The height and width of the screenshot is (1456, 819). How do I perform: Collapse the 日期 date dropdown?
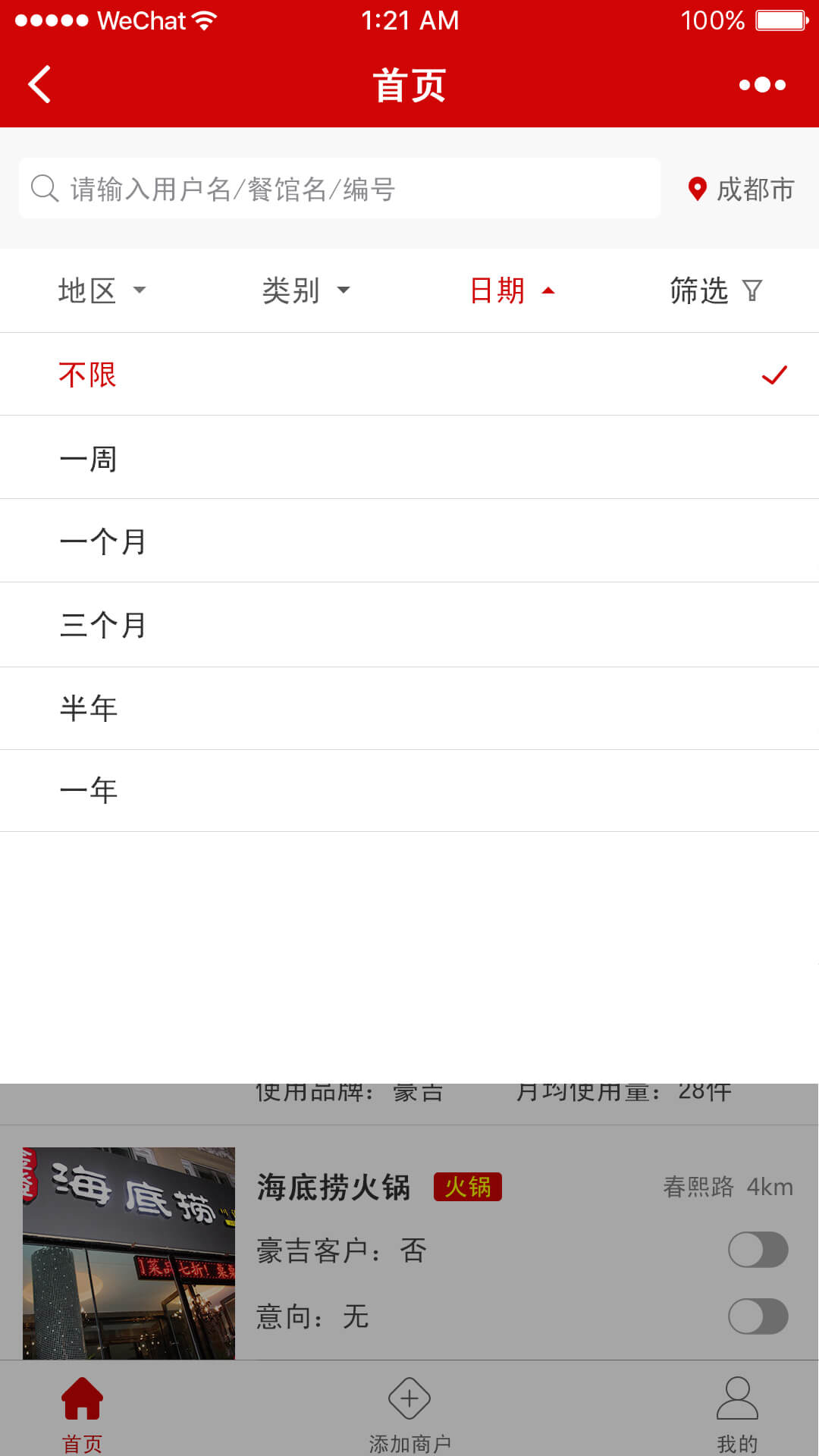[x=512, y=290]
